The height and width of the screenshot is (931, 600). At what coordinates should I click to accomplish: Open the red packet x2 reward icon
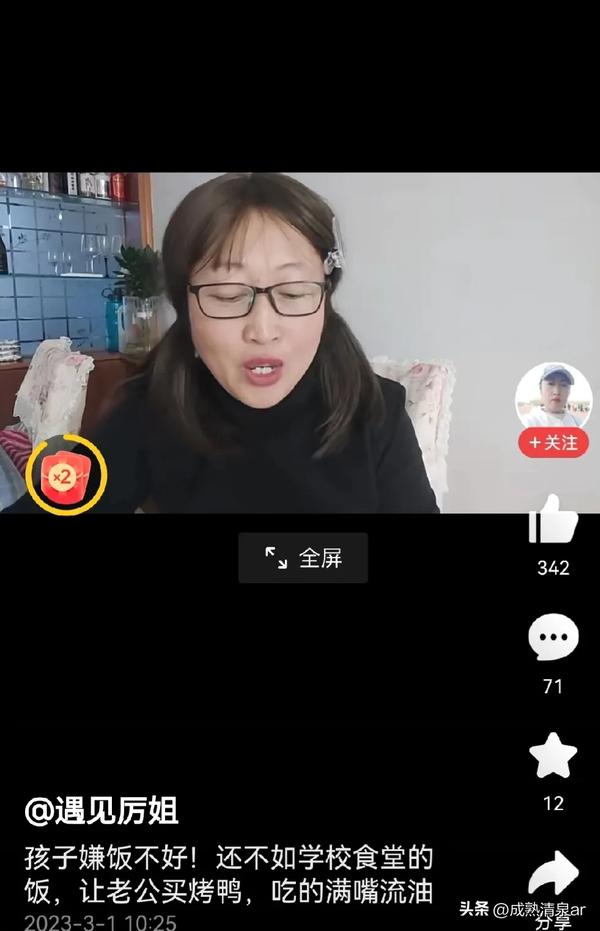66,474
